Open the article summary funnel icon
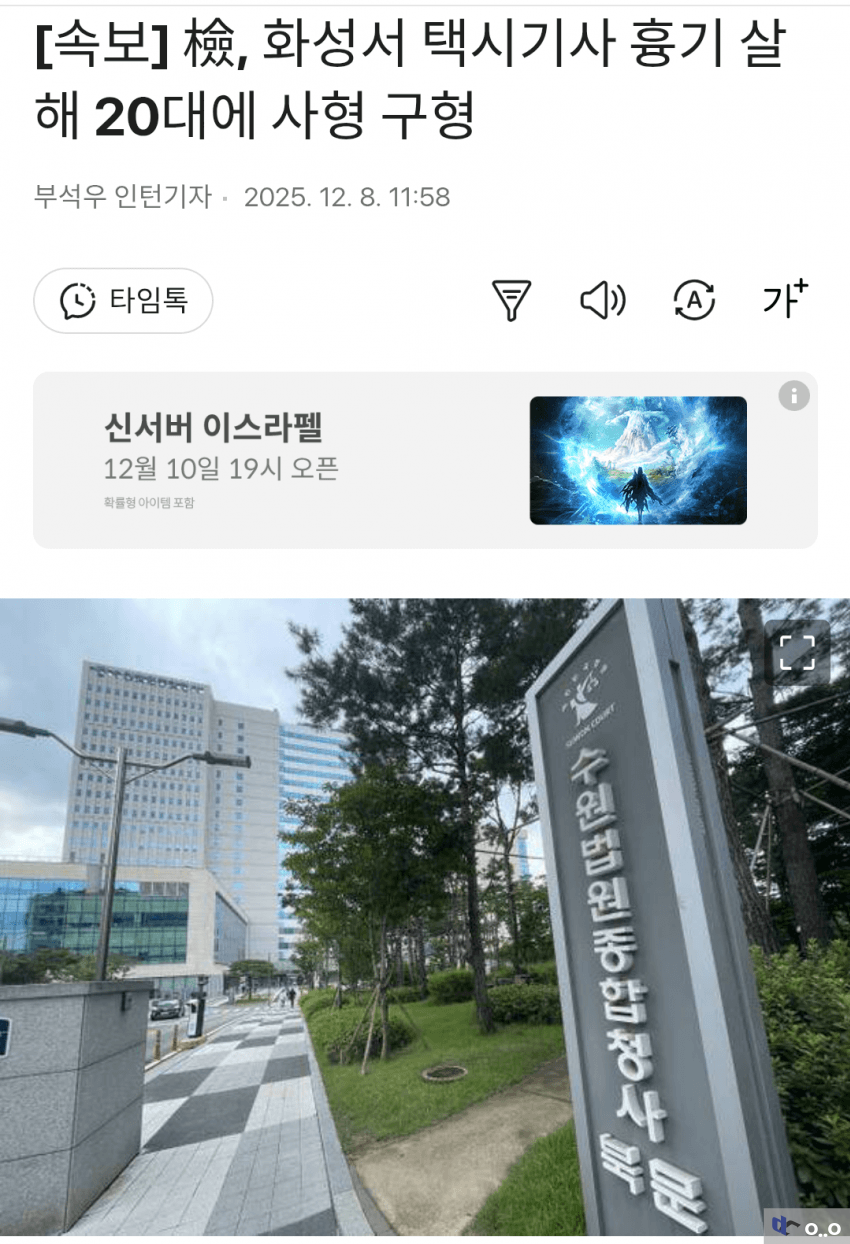The image size is (850, 1244). point(511,300)
